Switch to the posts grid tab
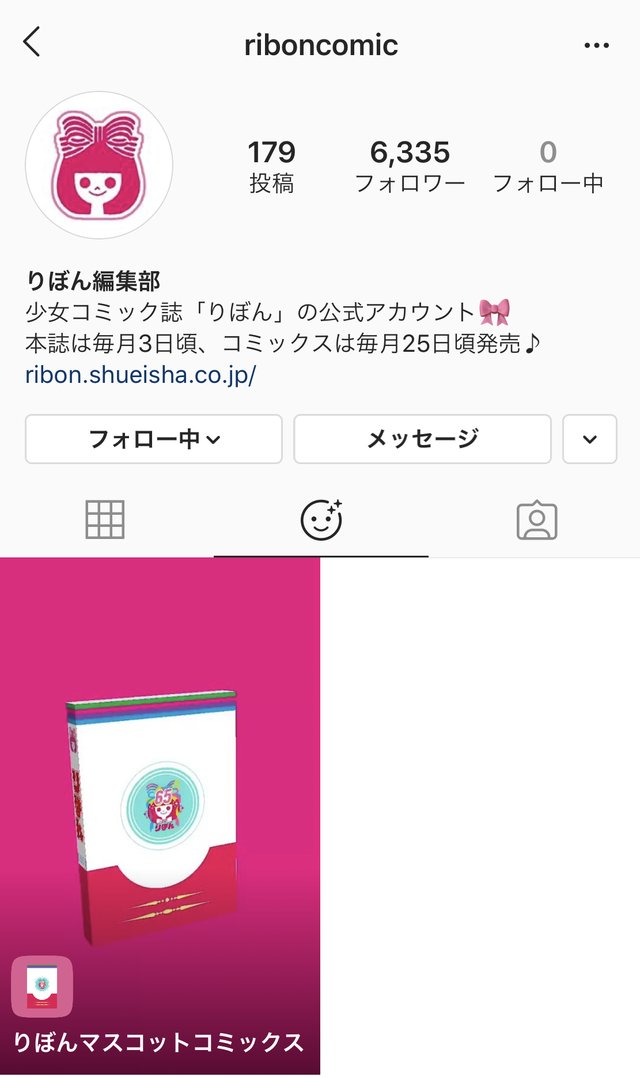Viewport: 640px width, 1078px height. click(x=105, y=520)
